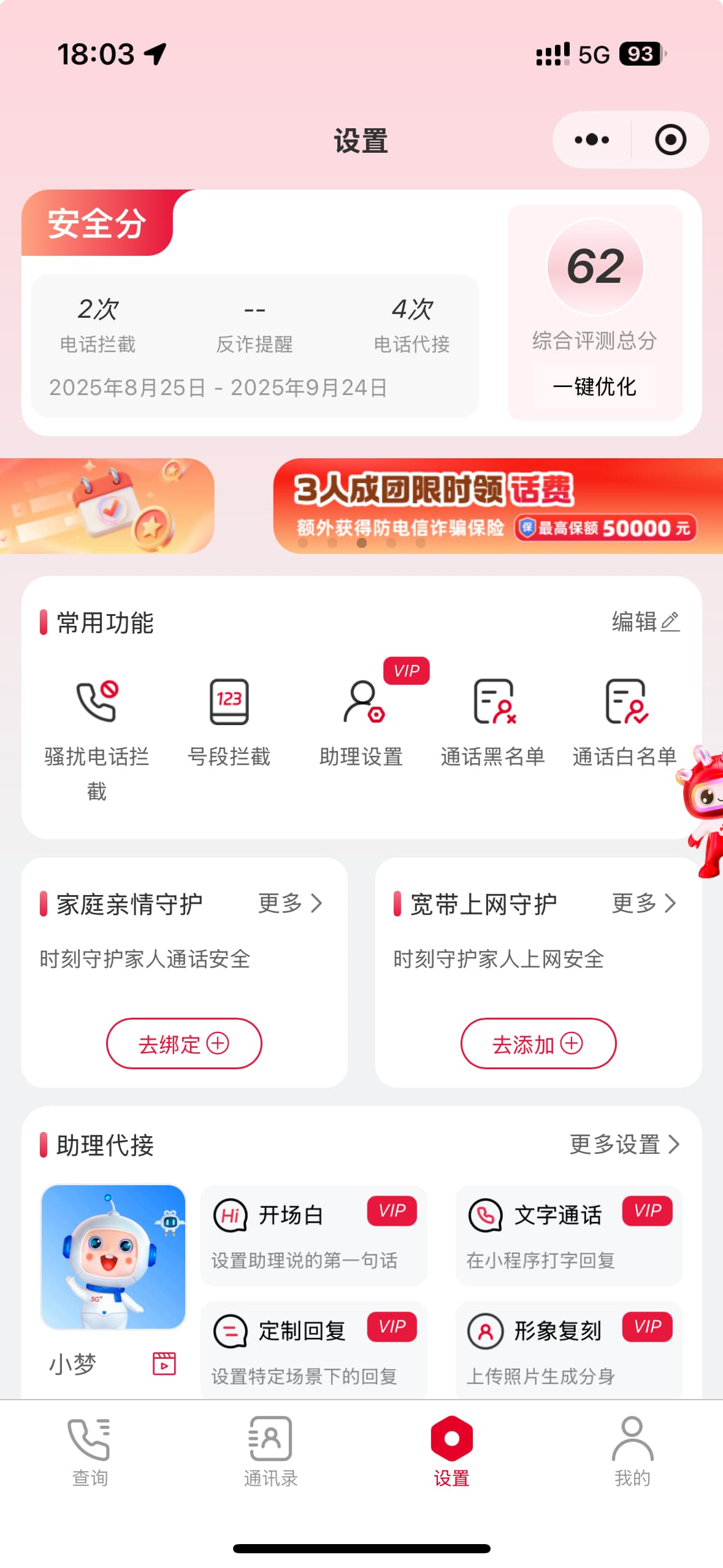Viewport: 723px width, 1568px height.
Task: Tap the 一键优化 button
Action: coord(595,386)
